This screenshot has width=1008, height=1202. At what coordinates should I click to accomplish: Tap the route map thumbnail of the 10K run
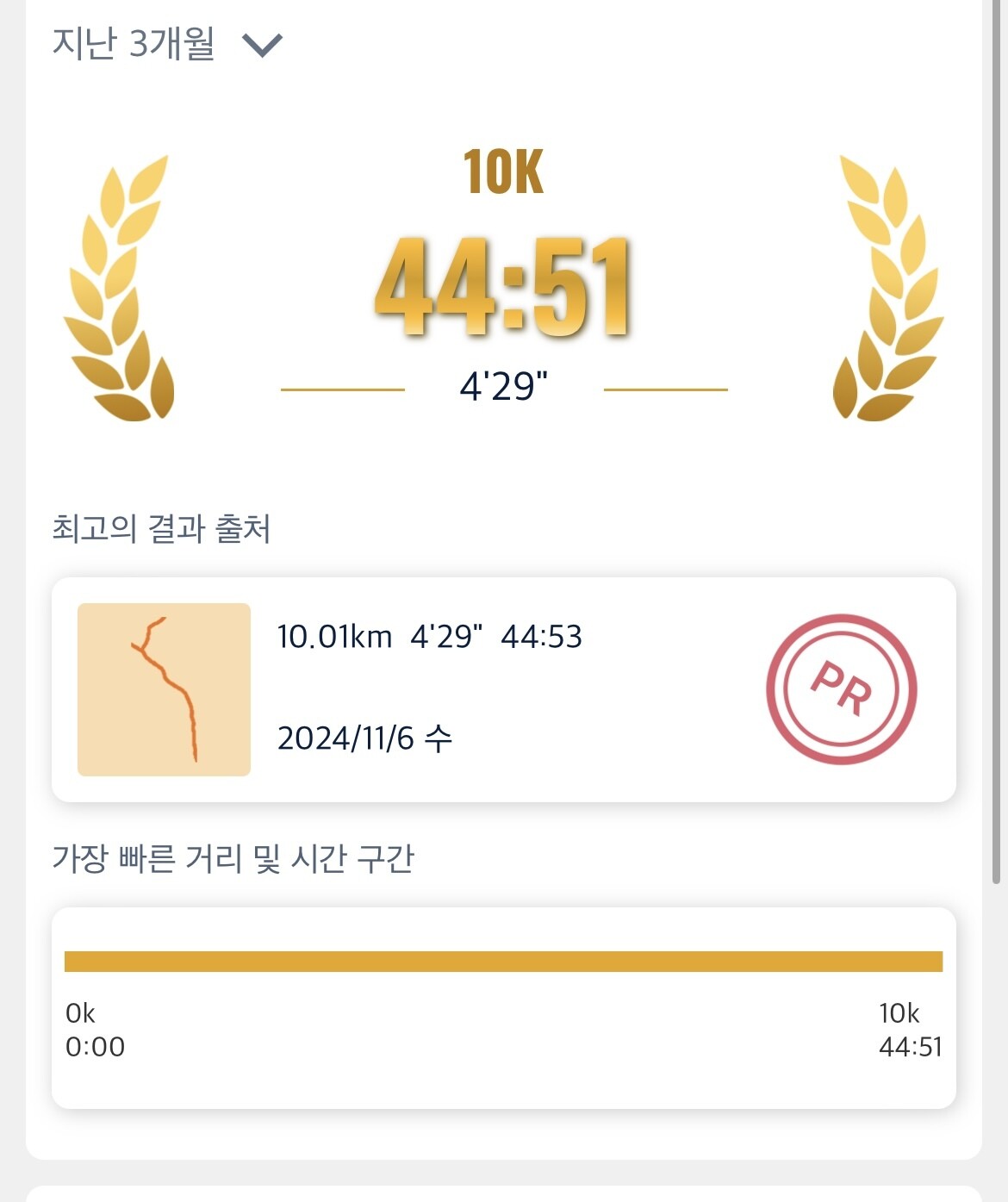165,689
